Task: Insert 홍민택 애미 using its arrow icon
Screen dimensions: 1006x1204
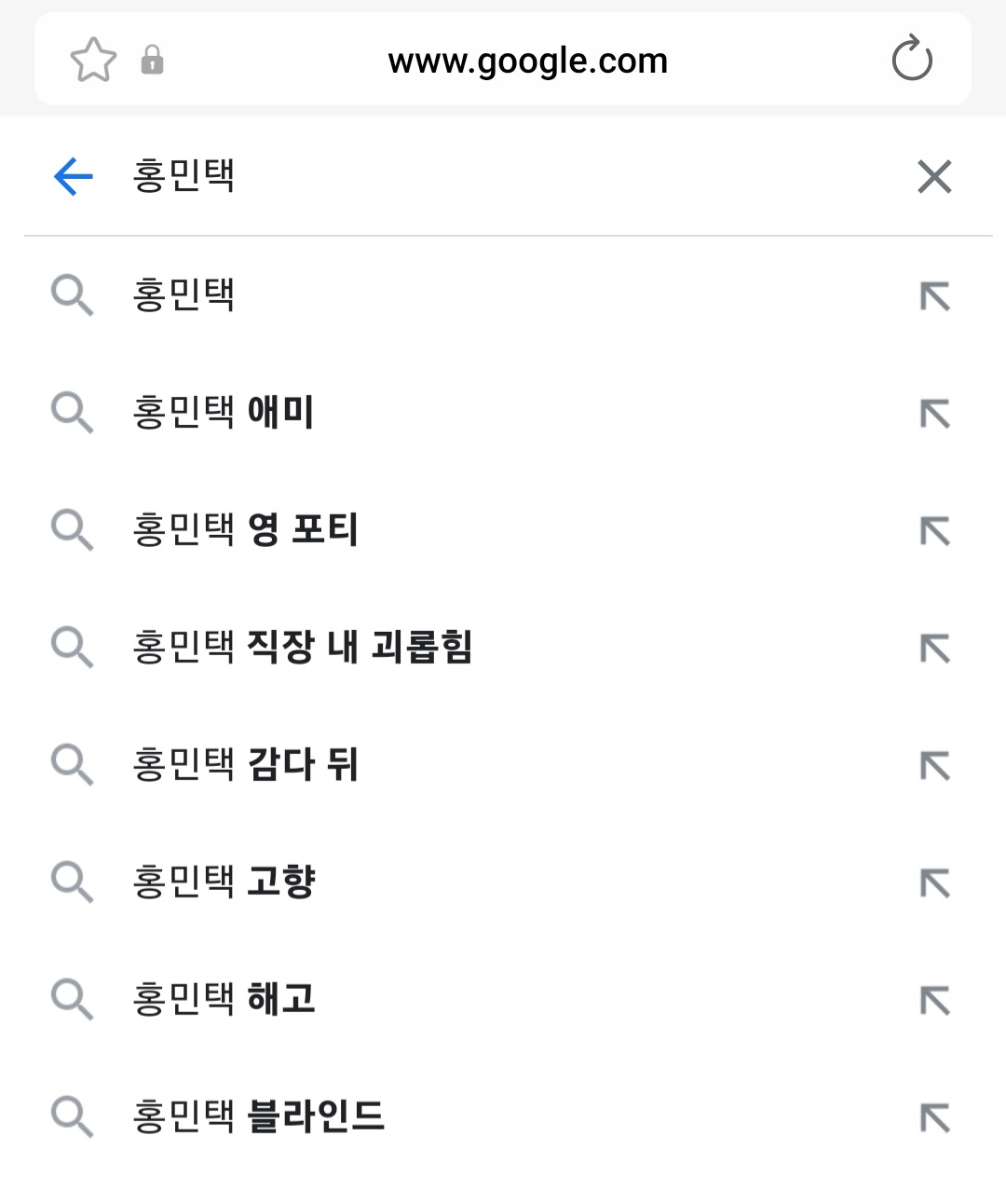Action: pos(934,414)
